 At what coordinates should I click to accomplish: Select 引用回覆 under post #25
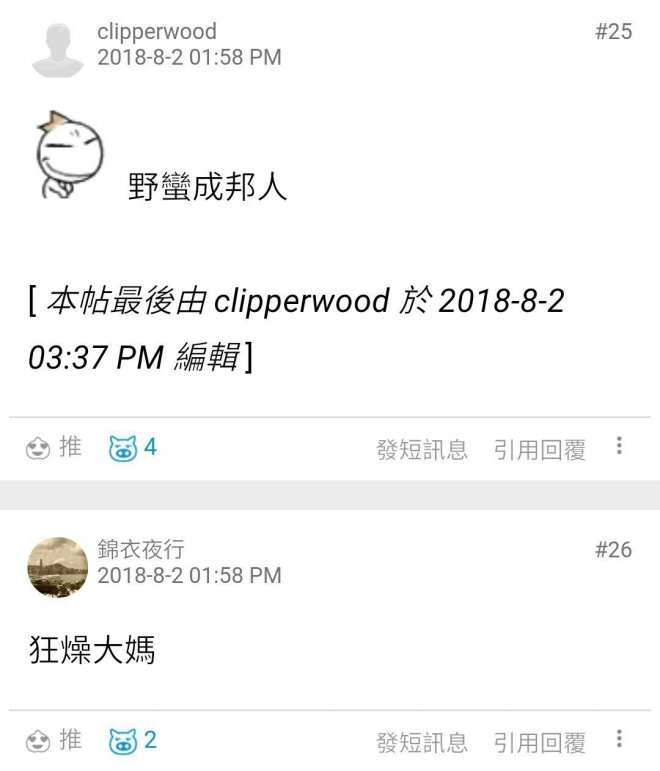coord(539,450)
